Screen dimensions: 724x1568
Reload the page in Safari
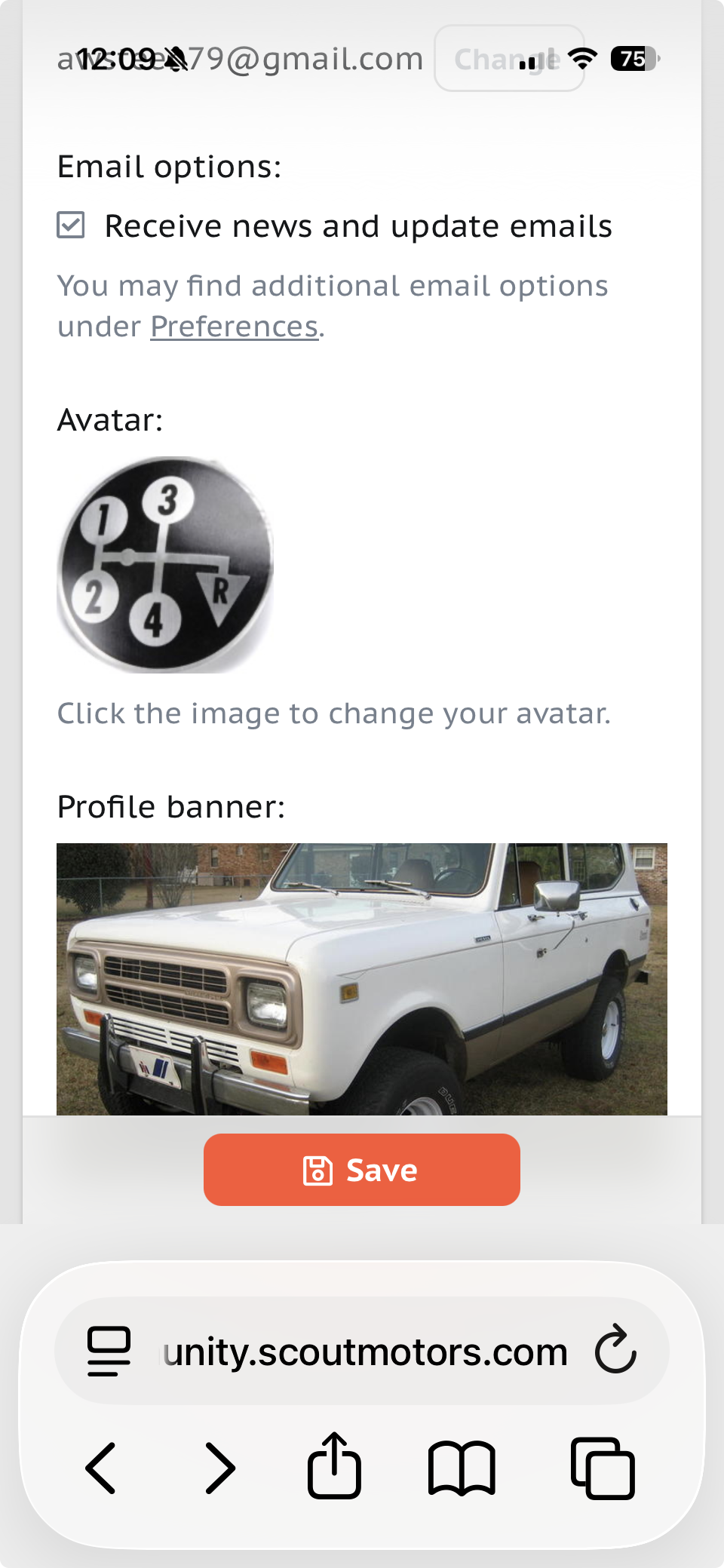tap(615, 1350)
